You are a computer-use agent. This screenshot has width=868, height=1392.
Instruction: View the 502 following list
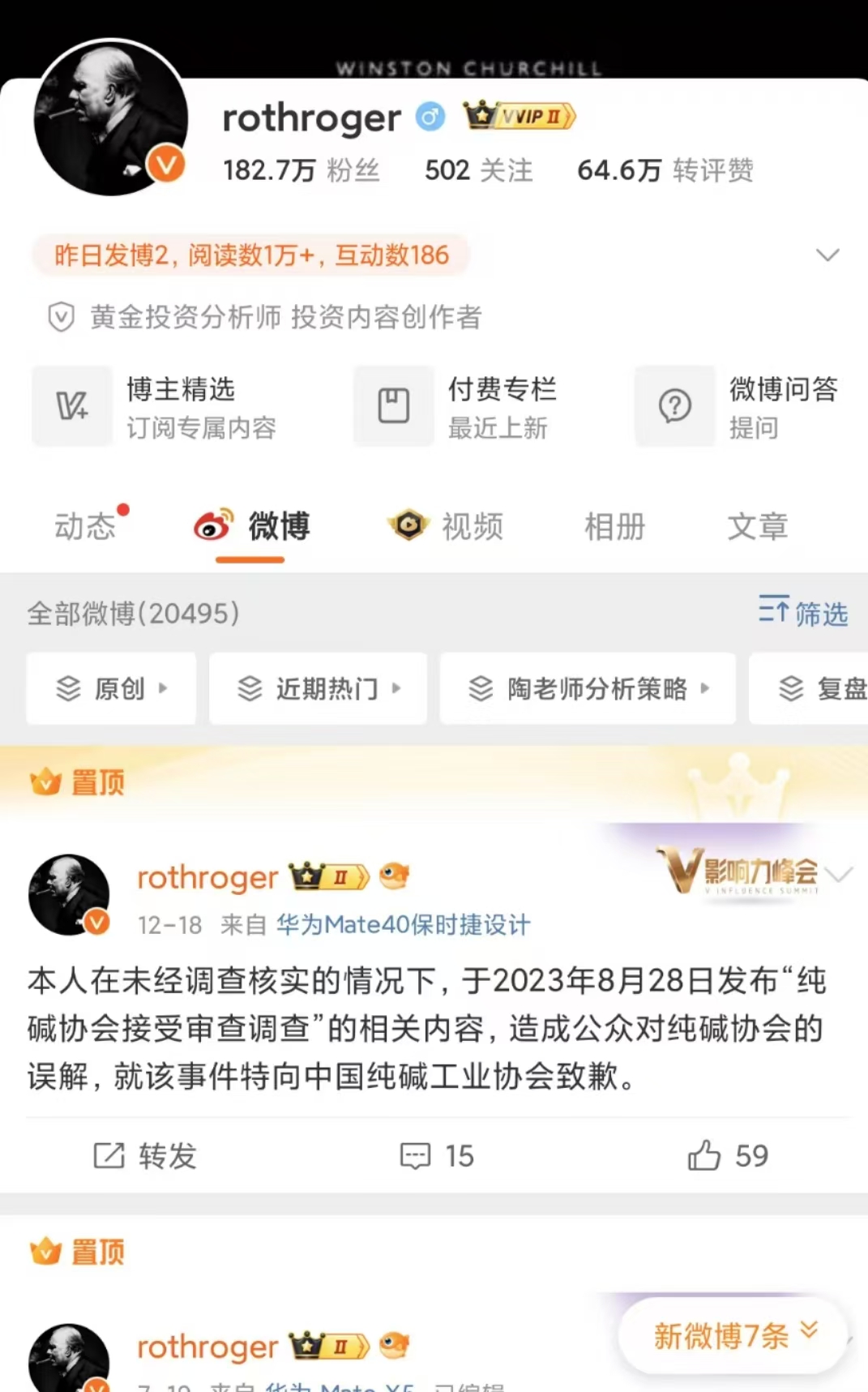(478, 170)
